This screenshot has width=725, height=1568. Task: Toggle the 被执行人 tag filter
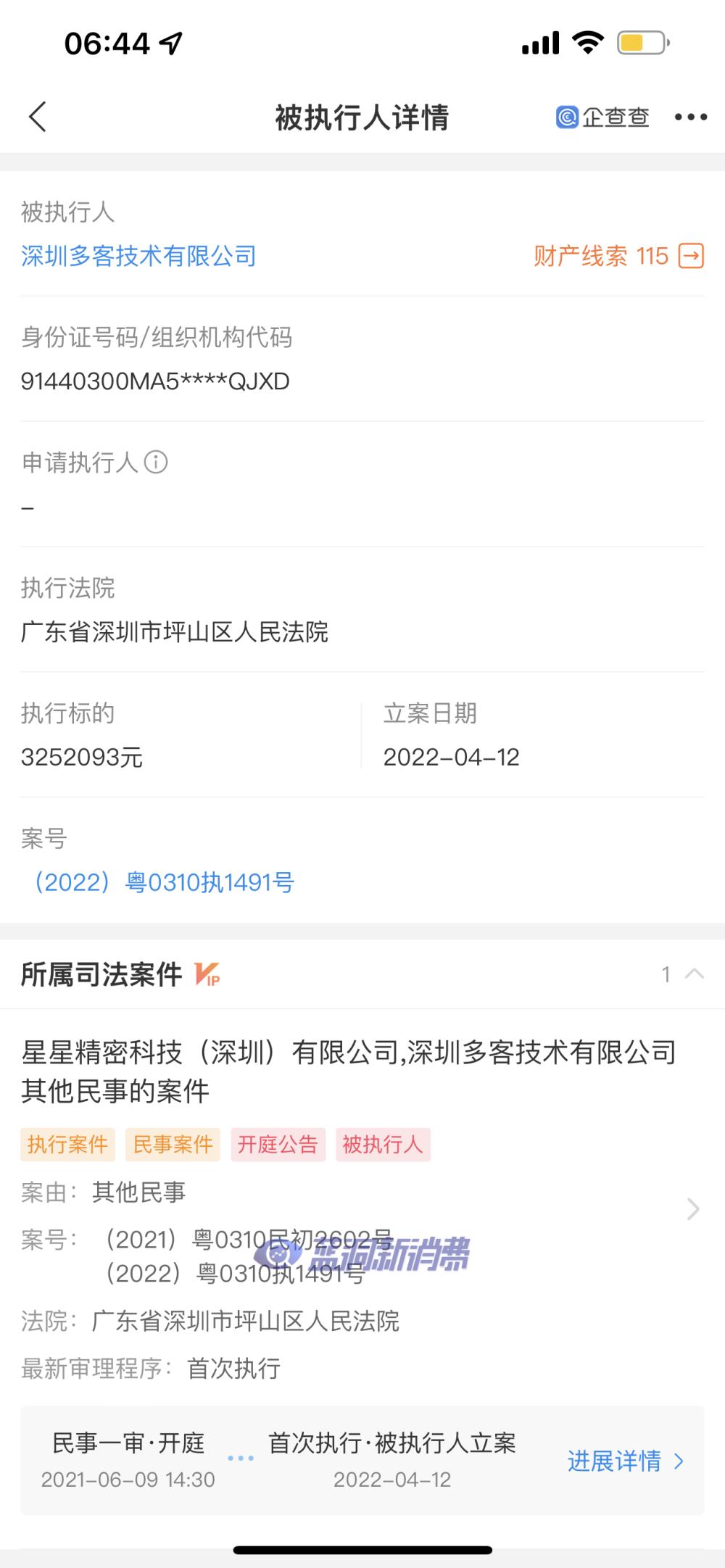[383, 1145]
